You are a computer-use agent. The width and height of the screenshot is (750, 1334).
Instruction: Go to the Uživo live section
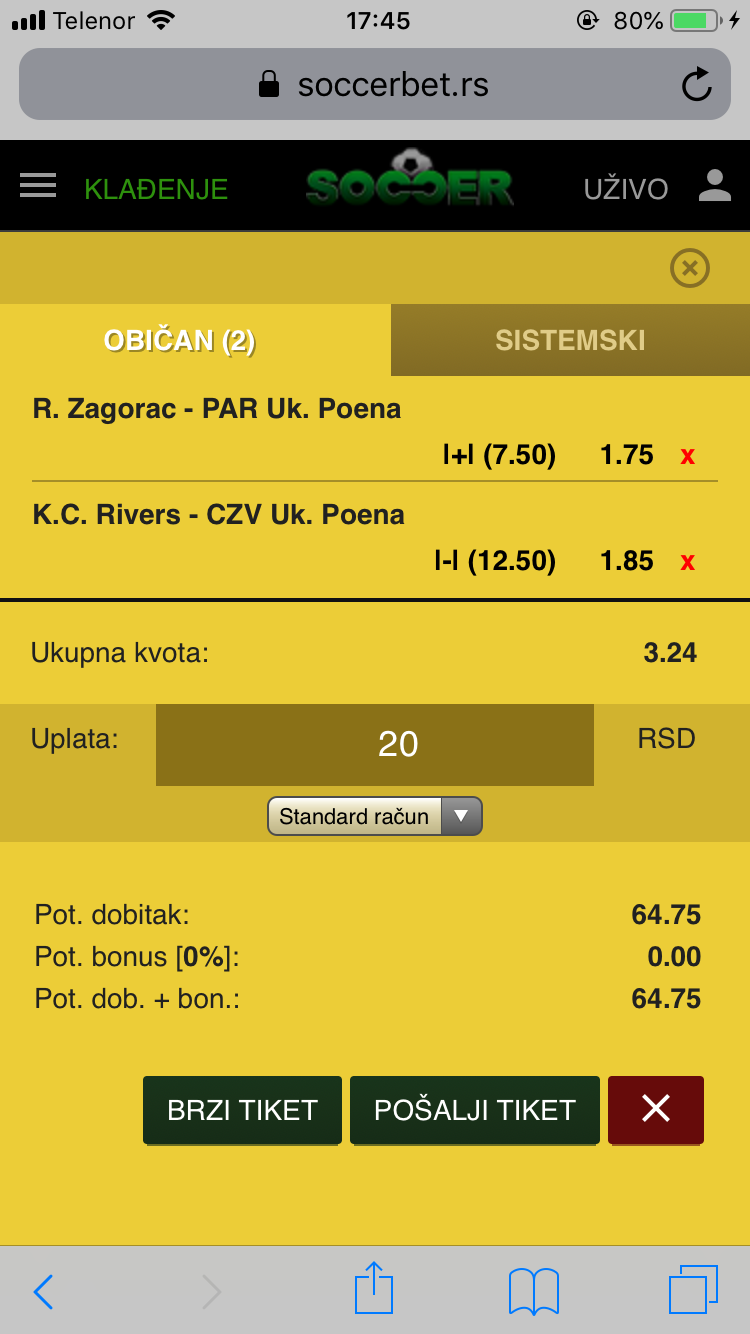coord(626,189)
